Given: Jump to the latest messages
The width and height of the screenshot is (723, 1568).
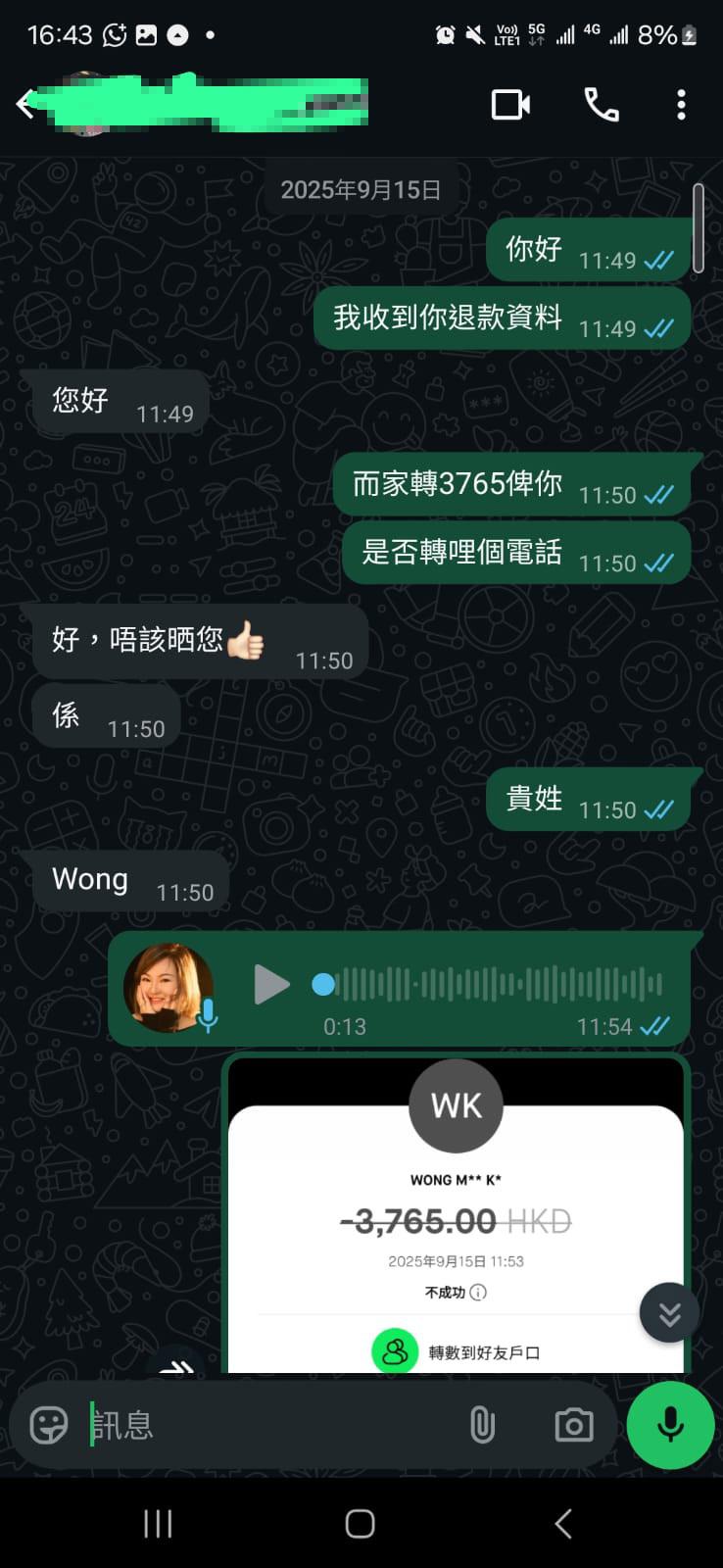Looking at the screenshot, I should pos(669,1313).
